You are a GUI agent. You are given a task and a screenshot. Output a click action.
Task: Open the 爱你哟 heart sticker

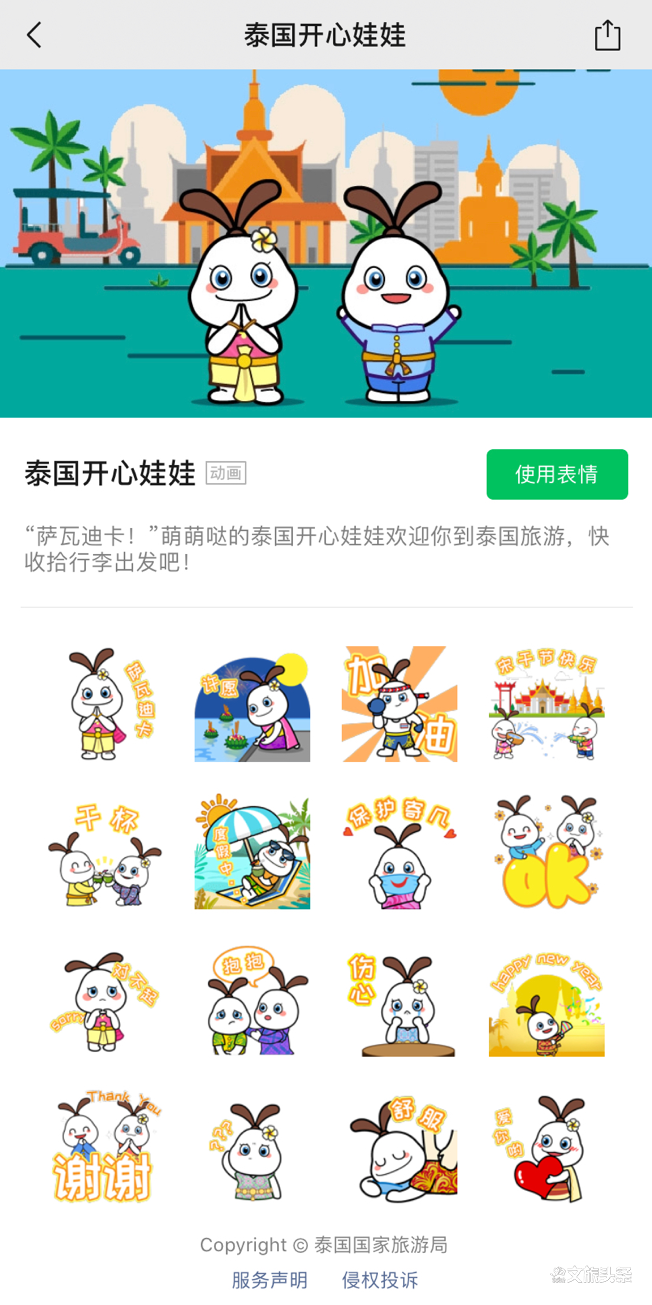[x=546, y=1147]
